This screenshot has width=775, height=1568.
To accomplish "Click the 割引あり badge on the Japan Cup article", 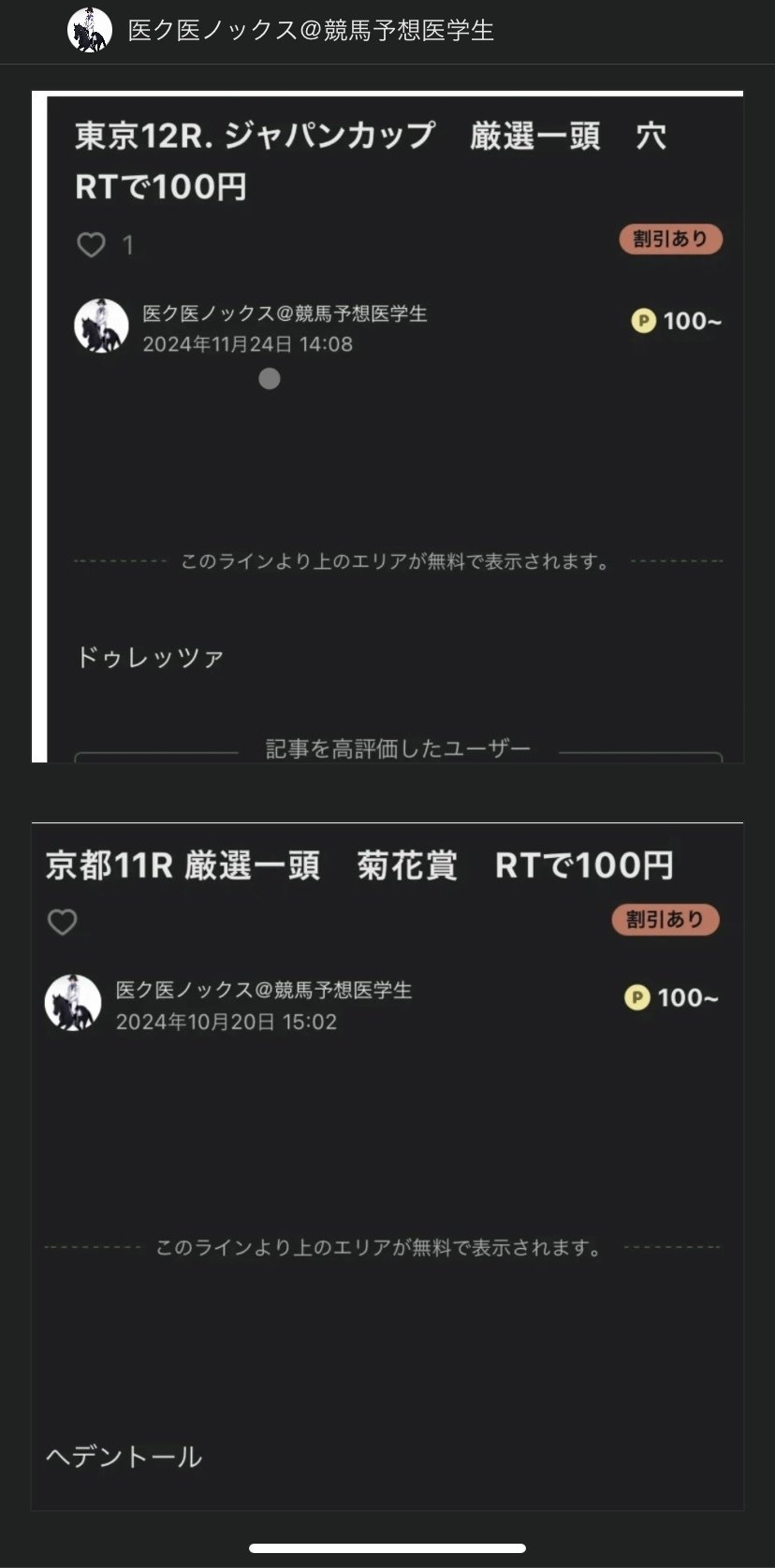I will point(670,240).
